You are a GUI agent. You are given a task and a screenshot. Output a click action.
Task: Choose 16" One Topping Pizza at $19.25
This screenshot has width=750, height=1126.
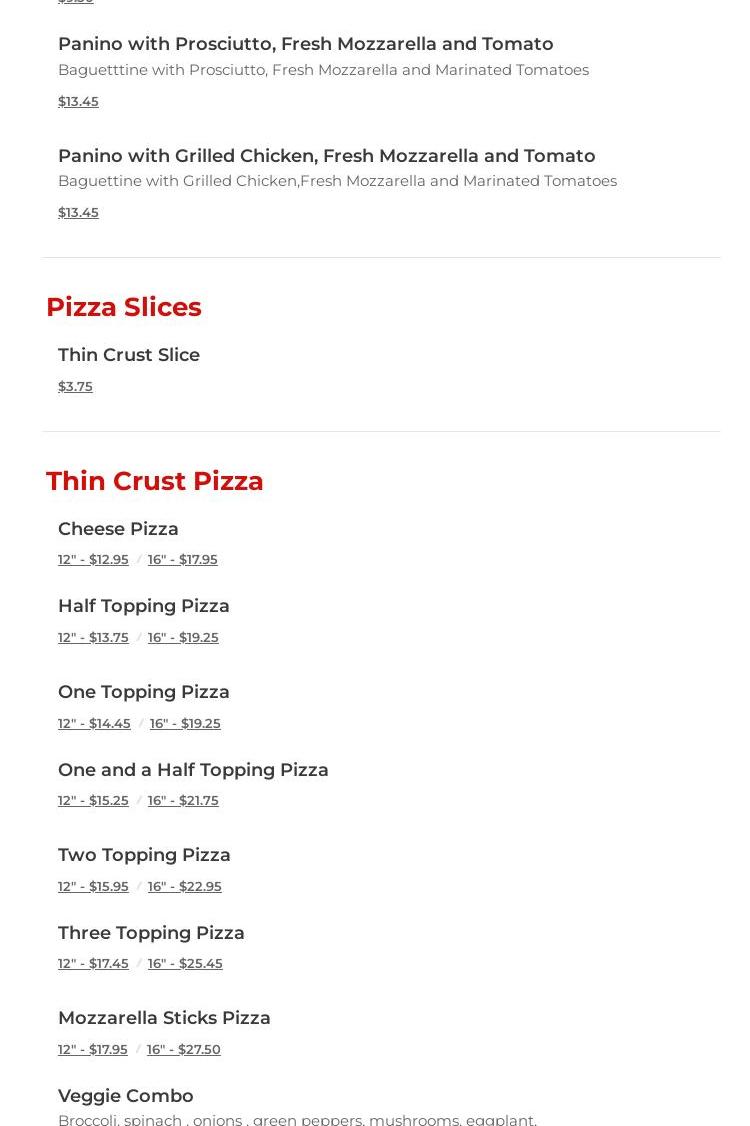coord(185,723)
